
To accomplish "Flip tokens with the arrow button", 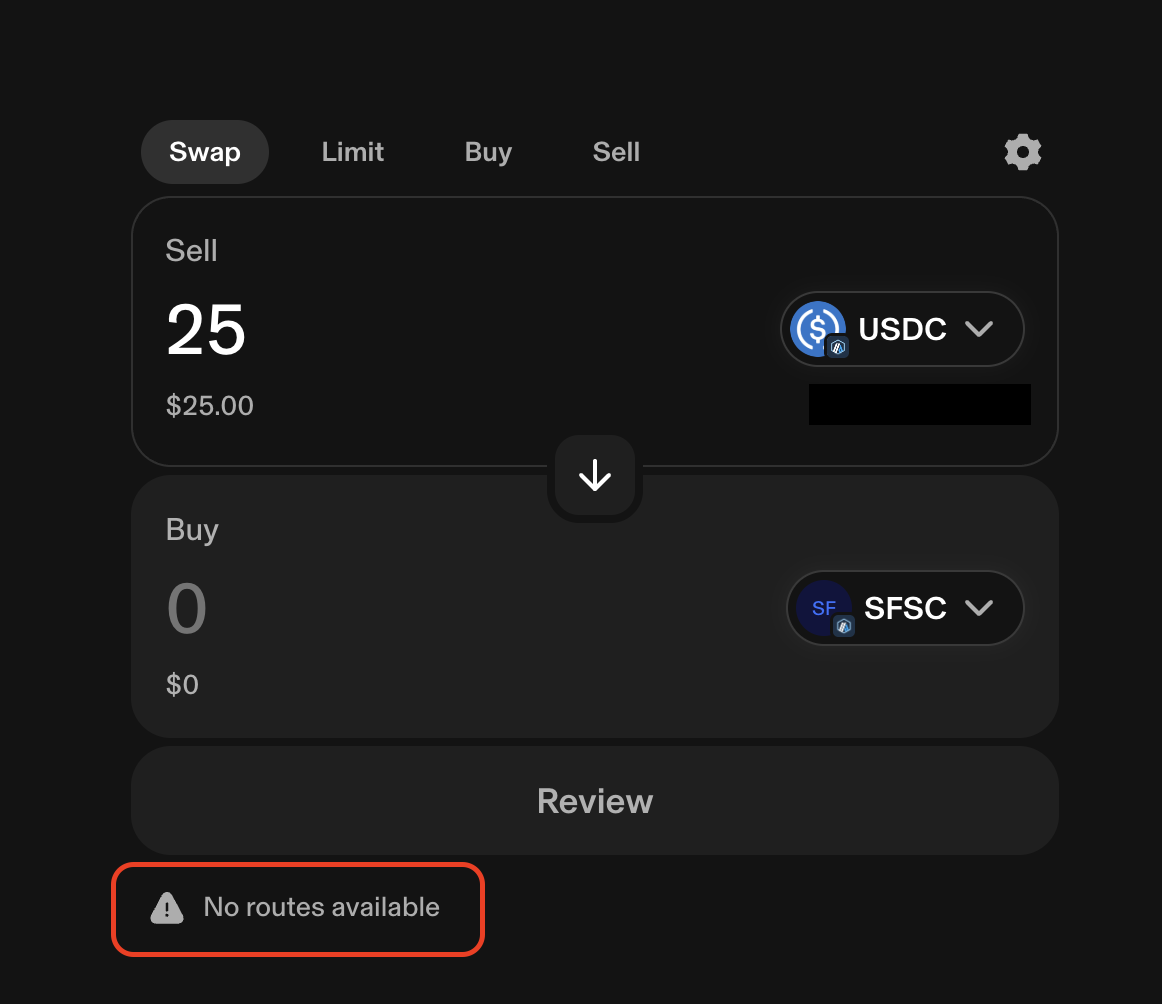I will [595, 476].
